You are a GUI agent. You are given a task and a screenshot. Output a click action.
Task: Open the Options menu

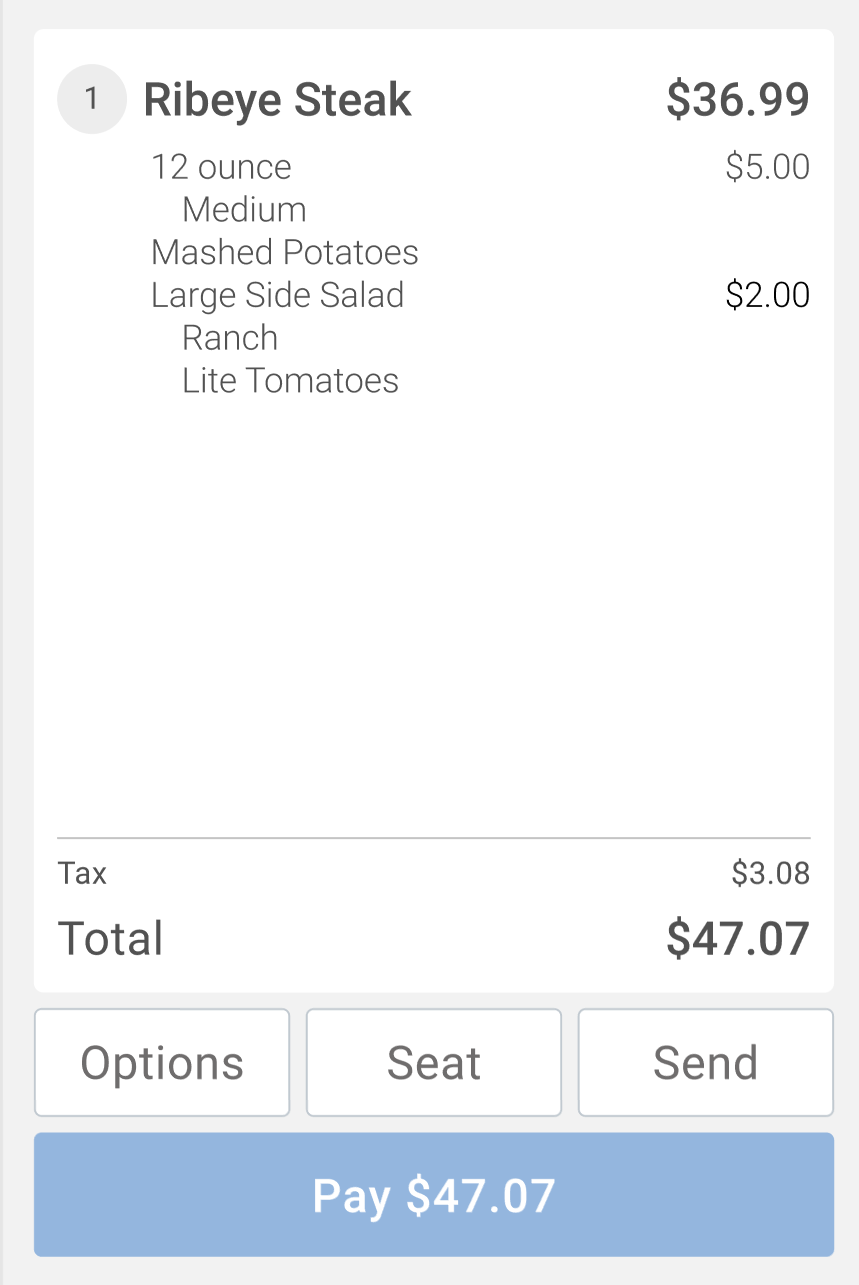(161, 1062)
